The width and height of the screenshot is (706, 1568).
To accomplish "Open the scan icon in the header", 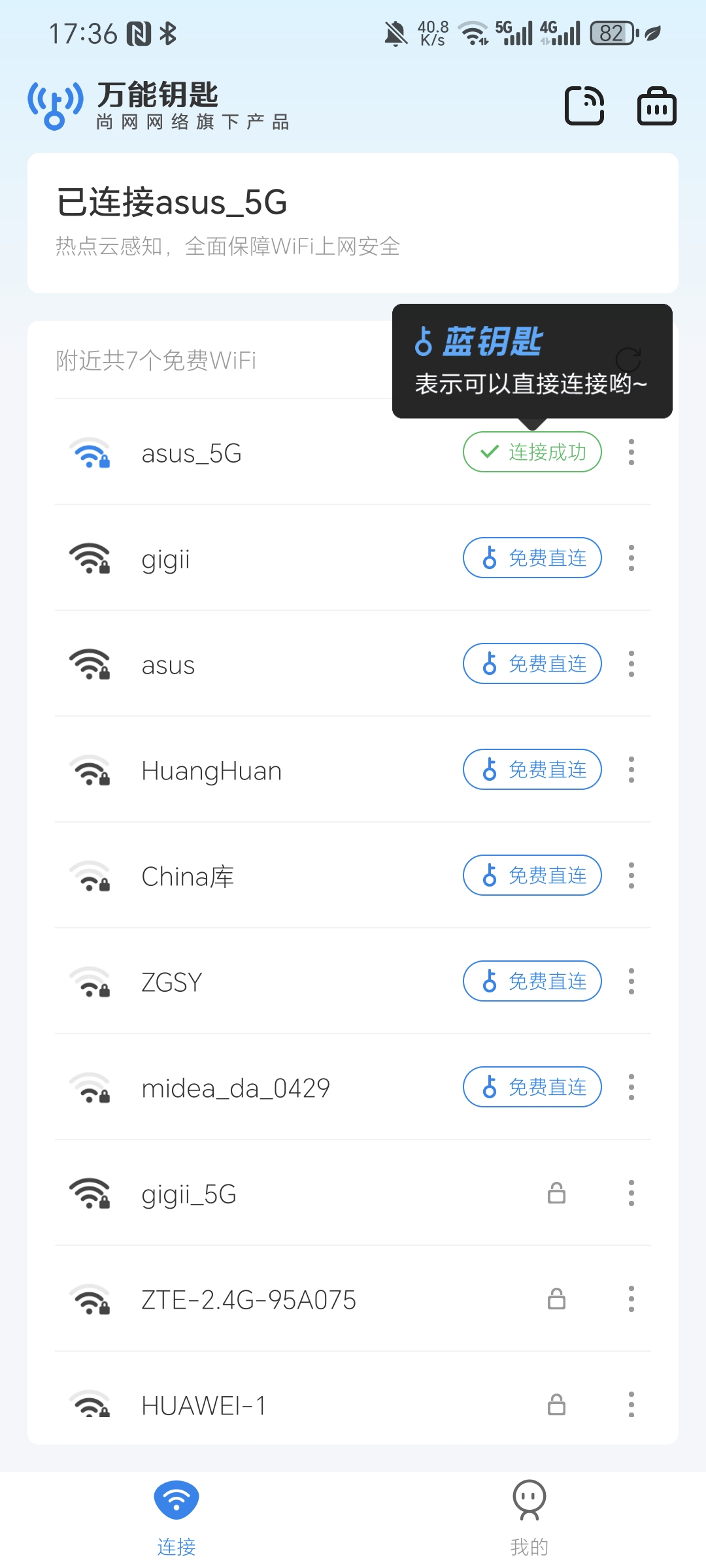I will point(584,105).
